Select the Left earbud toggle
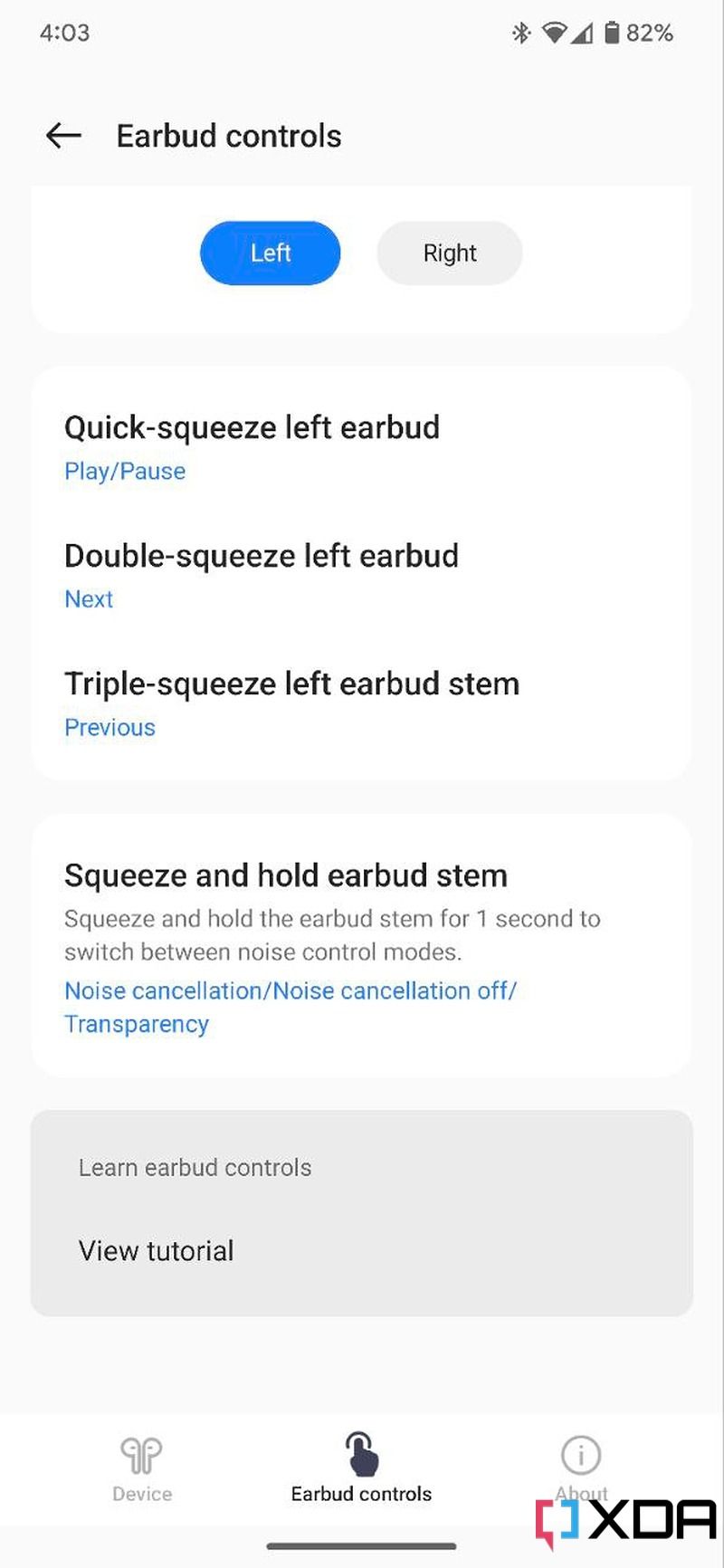The width and height of the screenshot is (724, 1568). click(270, 253)
